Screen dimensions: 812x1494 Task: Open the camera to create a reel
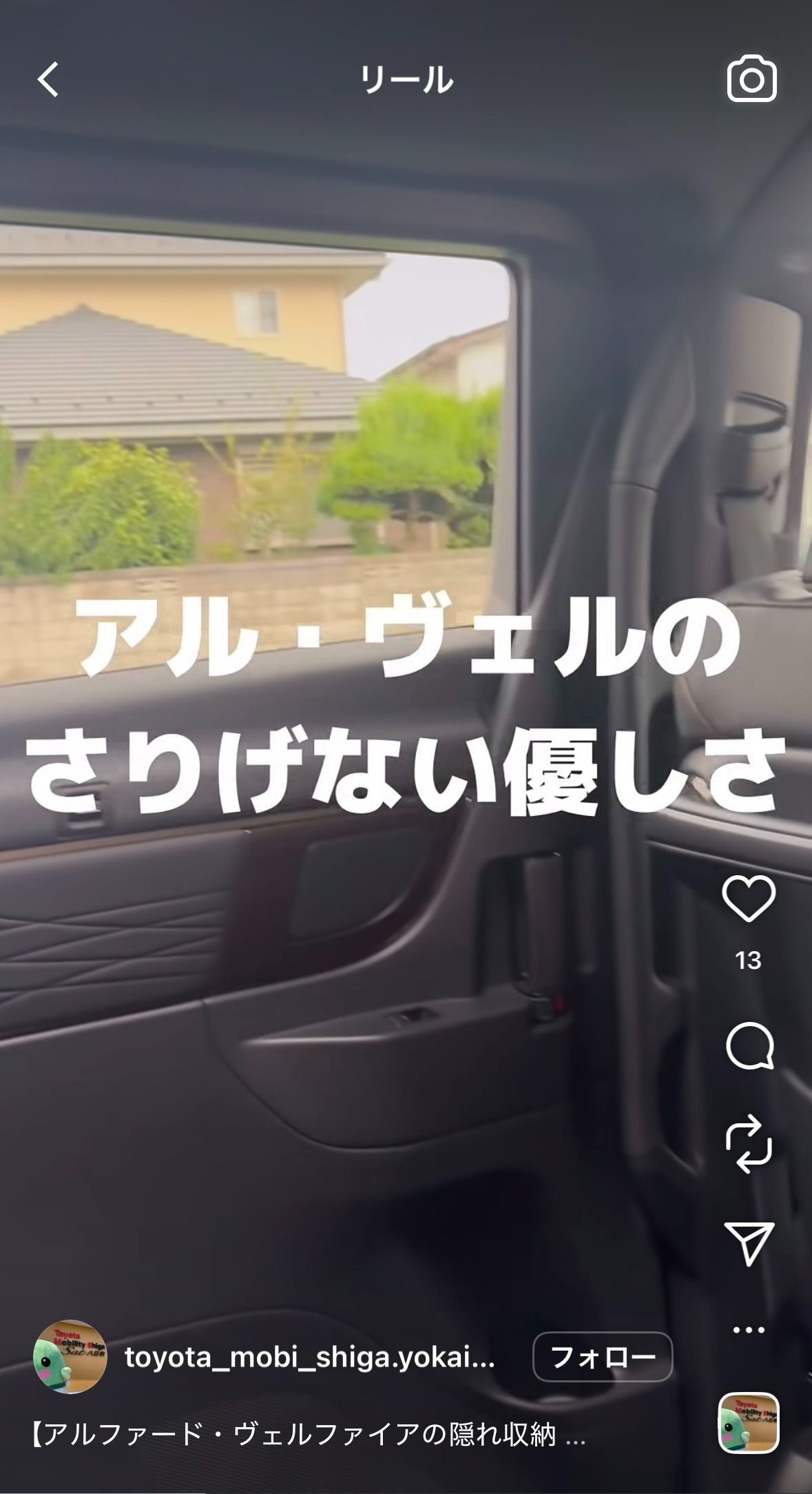click(x=751, y=80)
